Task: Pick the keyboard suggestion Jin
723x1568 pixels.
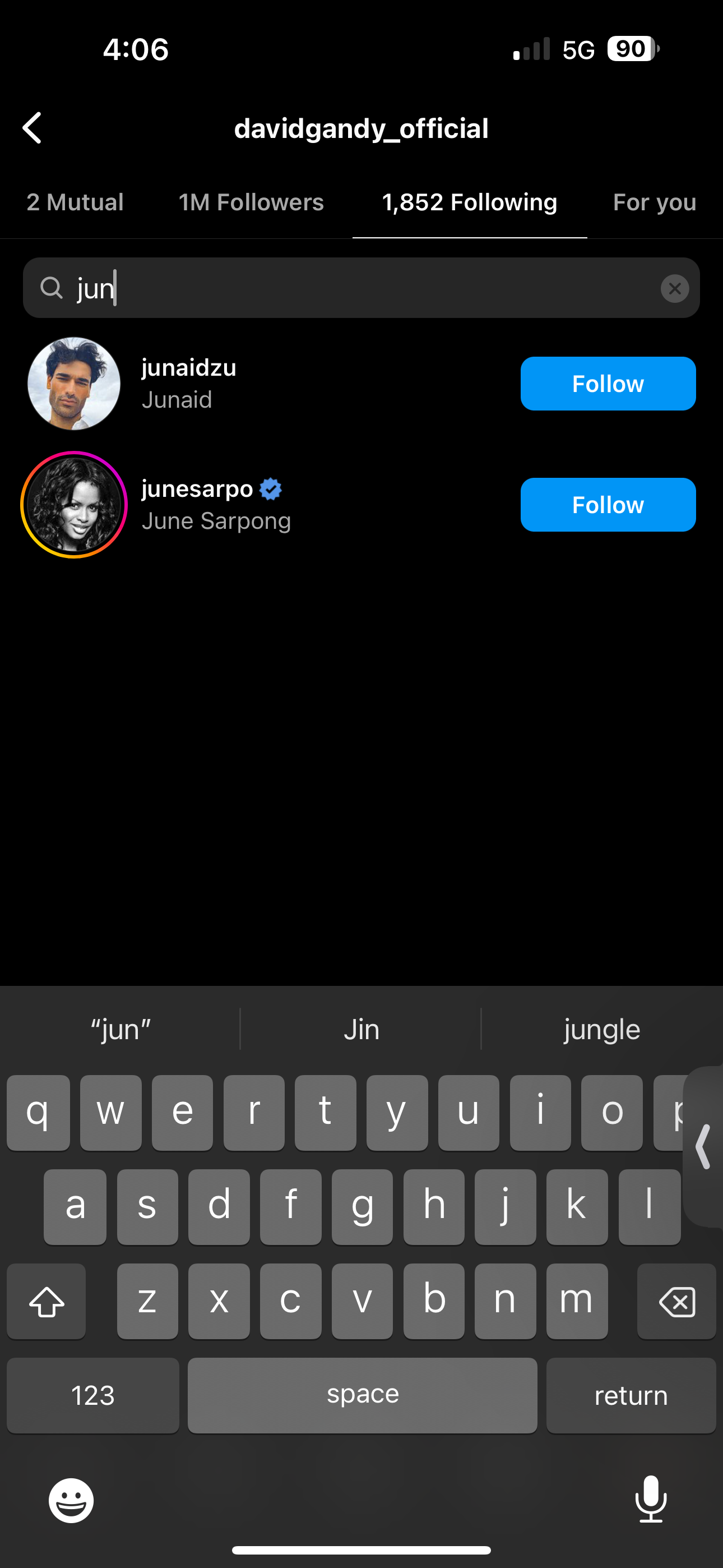Action: pos(361,1029)
